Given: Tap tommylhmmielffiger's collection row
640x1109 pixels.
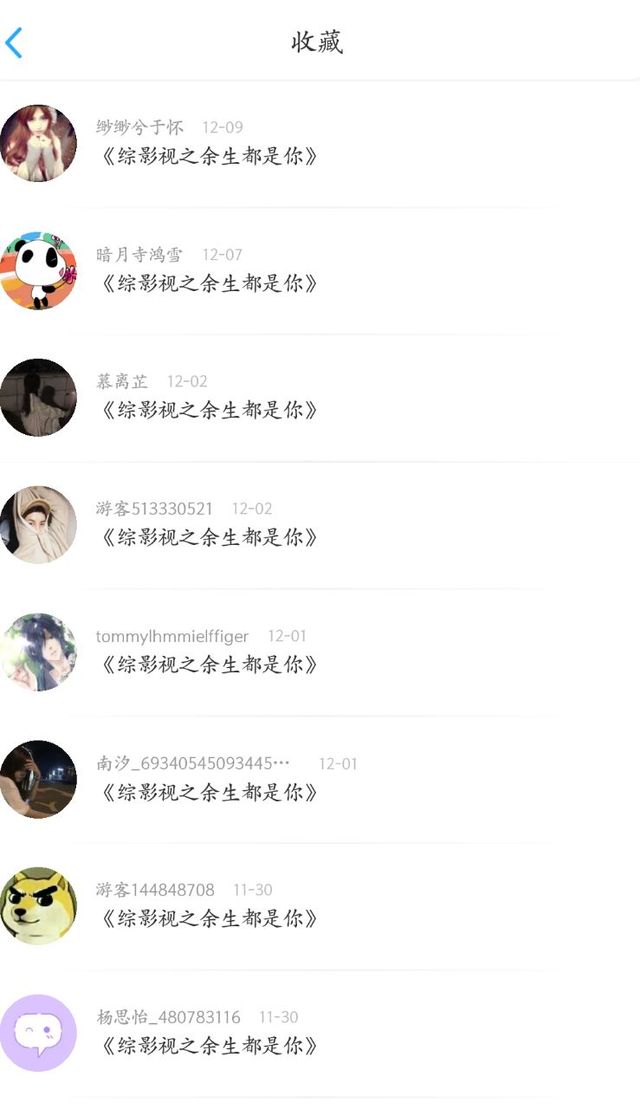Looking at the screenshot, I should pos(320,652).
